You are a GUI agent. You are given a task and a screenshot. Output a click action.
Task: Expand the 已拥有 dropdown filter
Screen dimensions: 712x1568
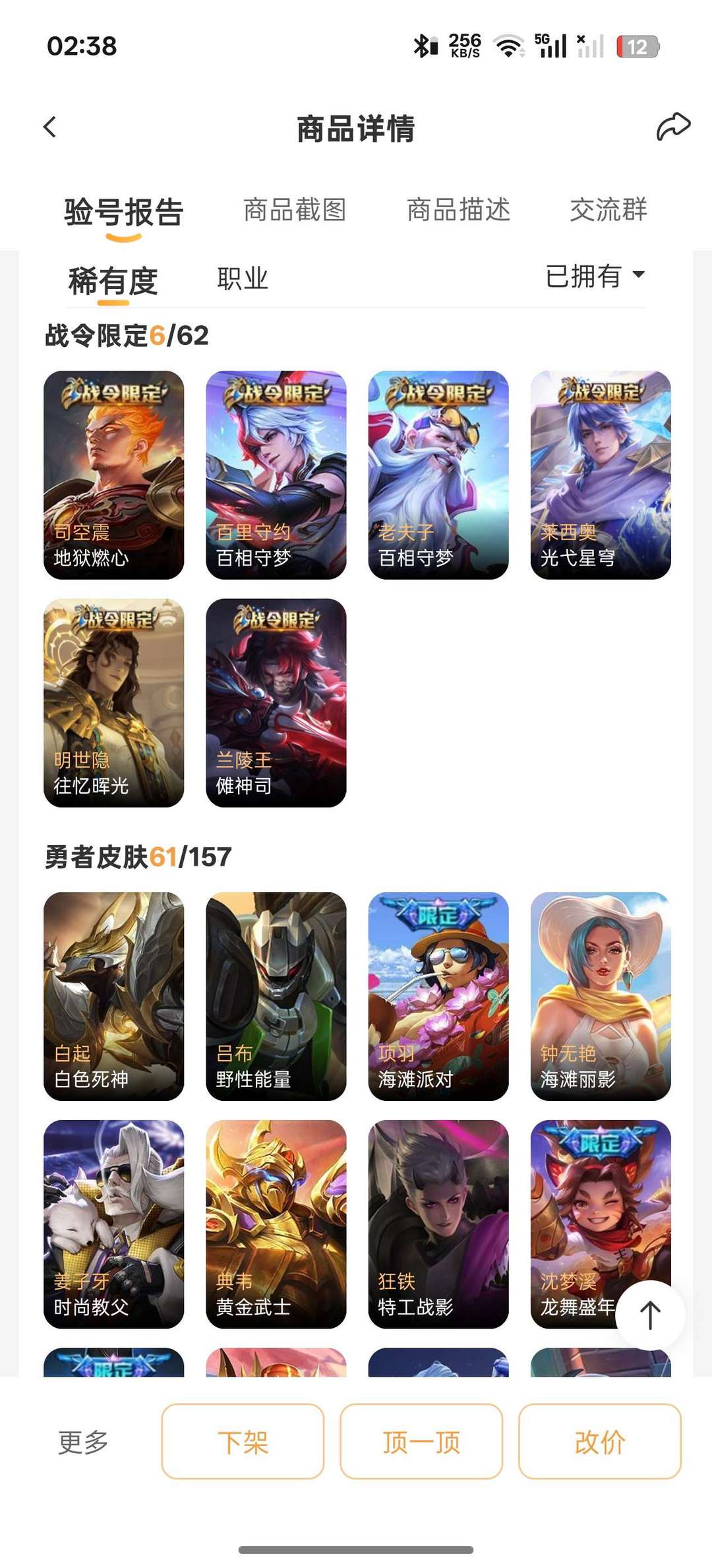595,276
